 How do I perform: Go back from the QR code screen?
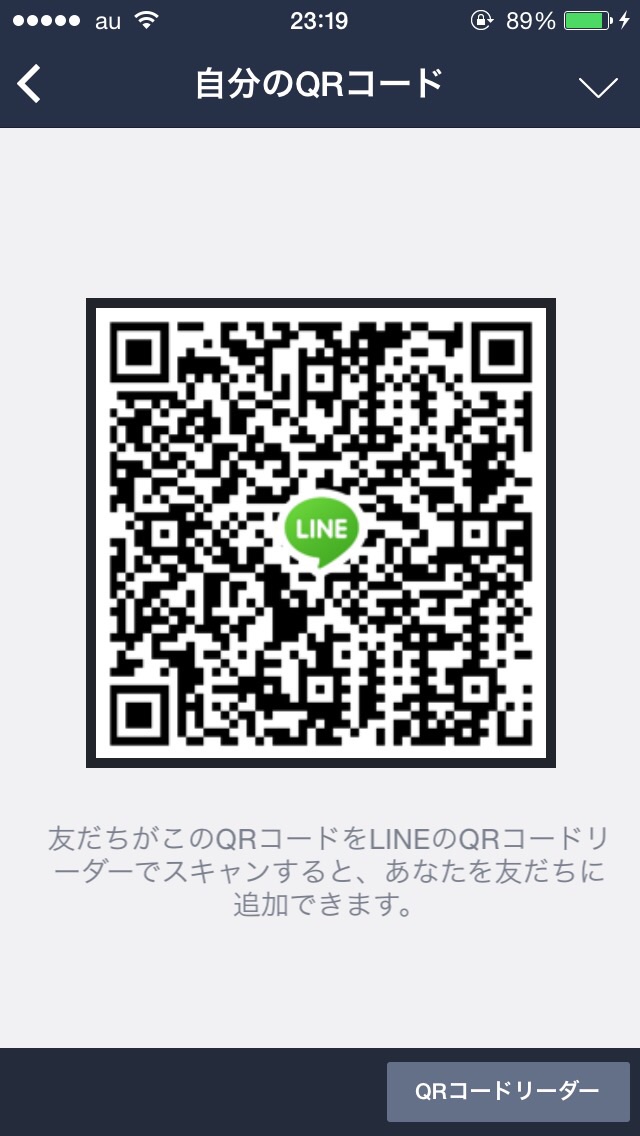point(29,84)
